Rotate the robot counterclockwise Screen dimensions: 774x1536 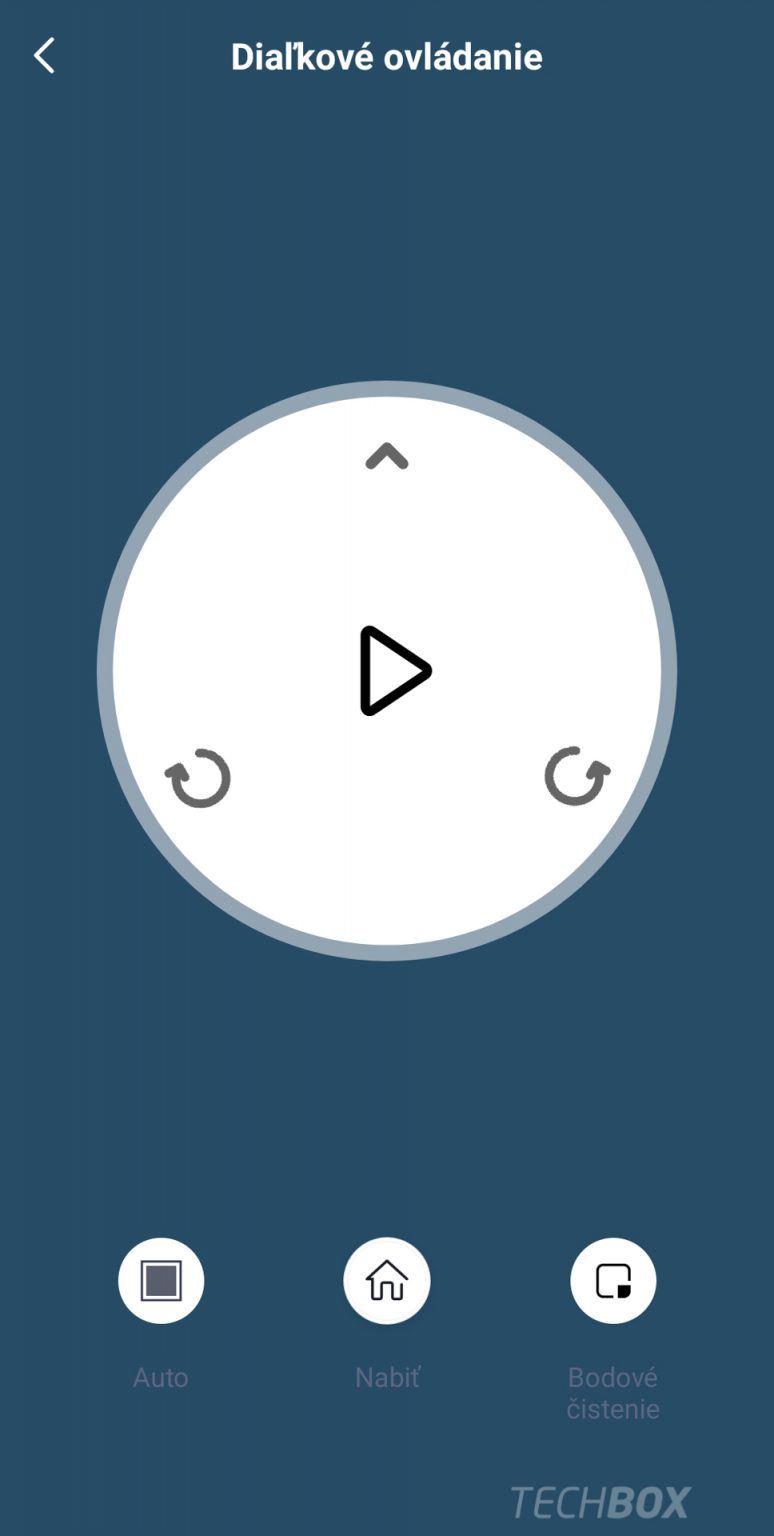click(x=199, y=778)
